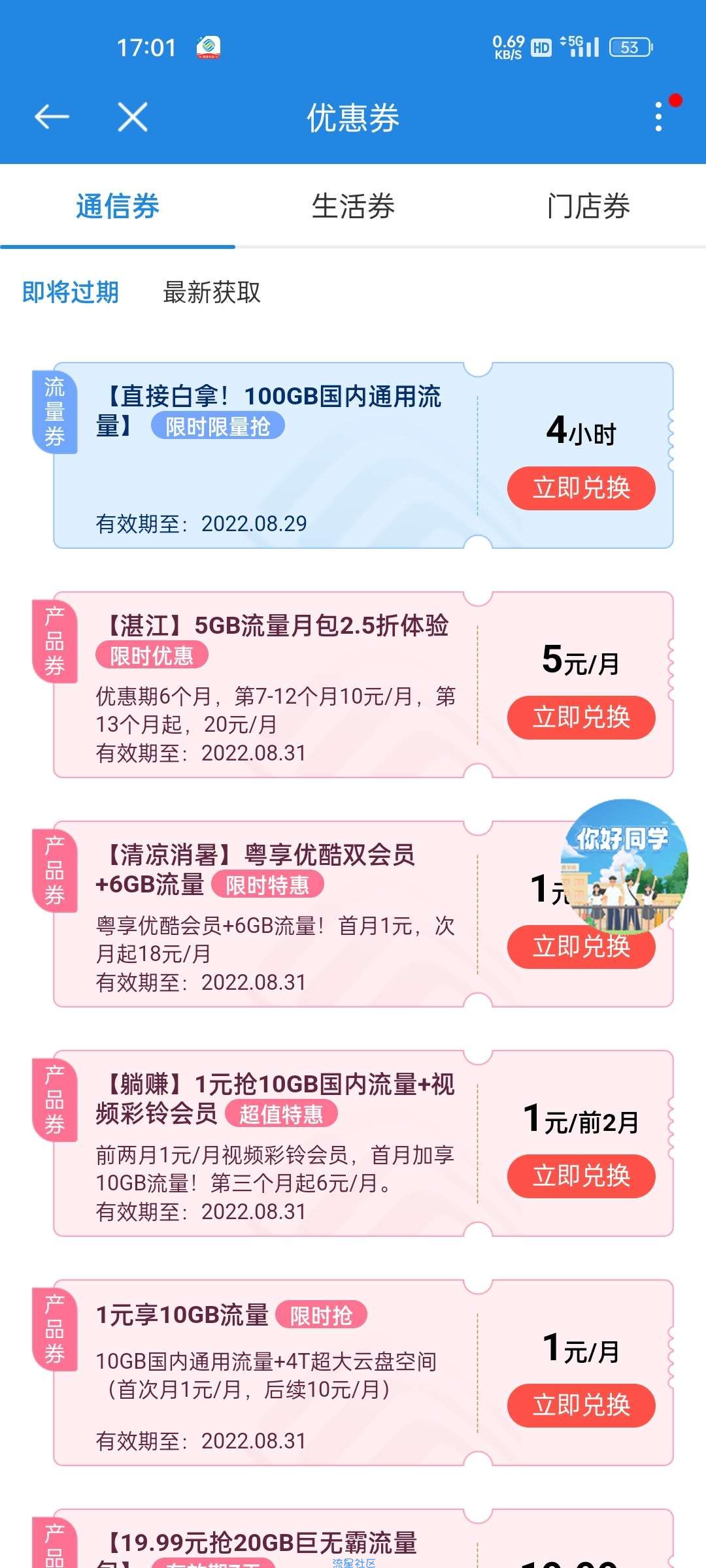Switch to the 生活券 tab

(353, 206)
